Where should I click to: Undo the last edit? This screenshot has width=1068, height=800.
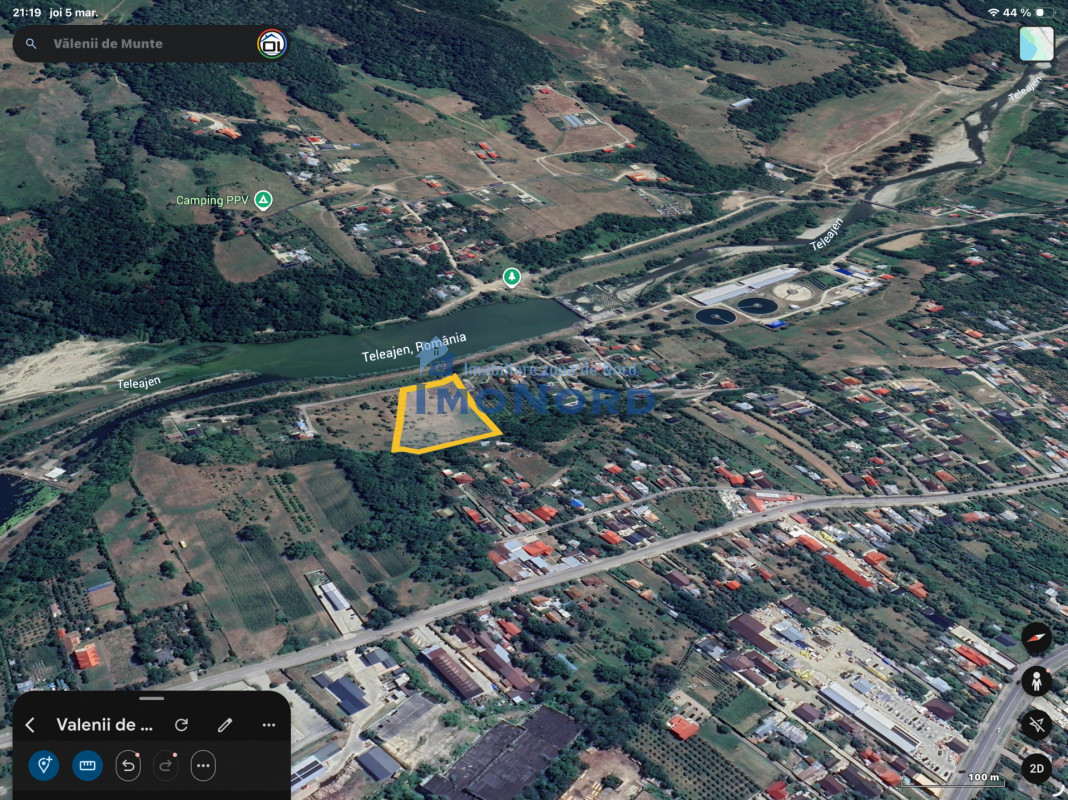click(128, 767)
